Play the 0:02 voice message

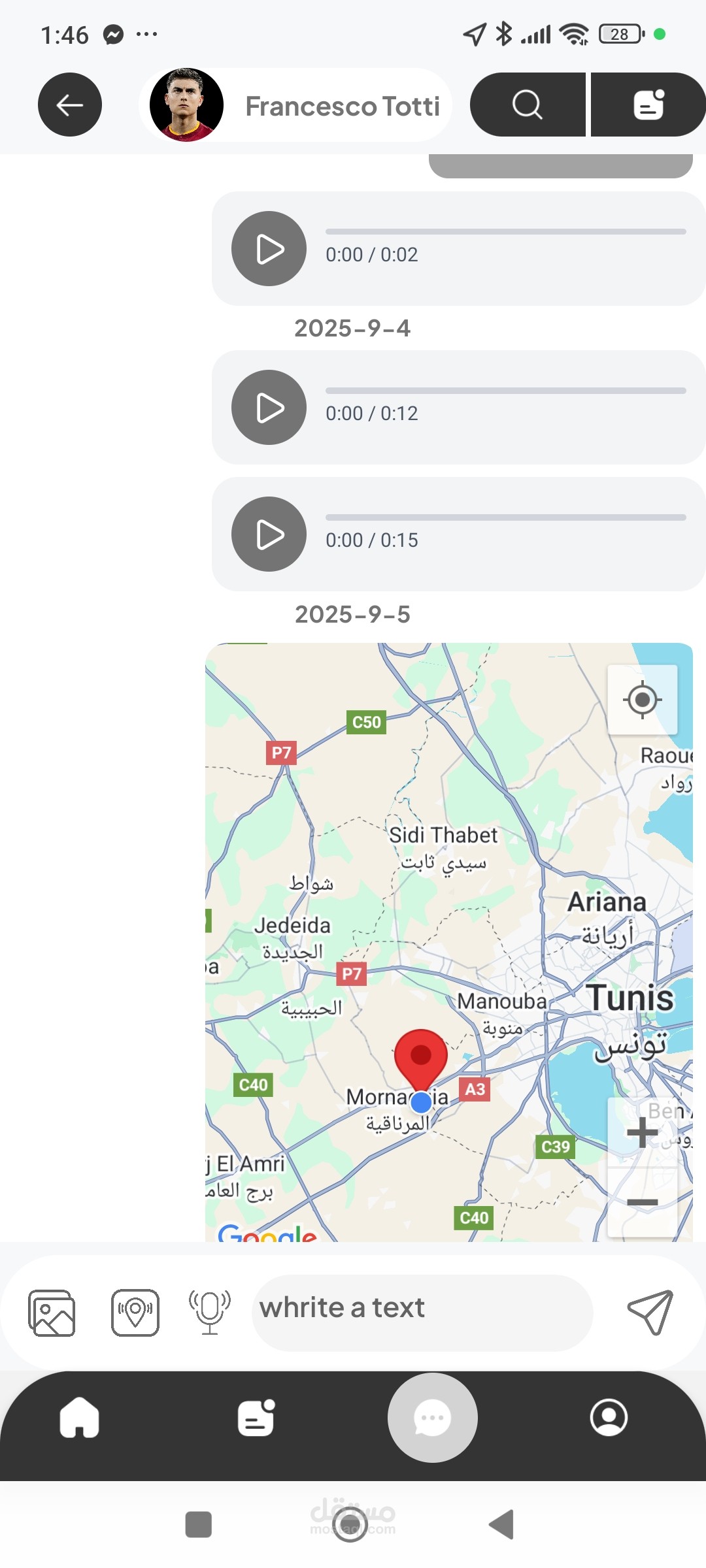coord(269,248)
